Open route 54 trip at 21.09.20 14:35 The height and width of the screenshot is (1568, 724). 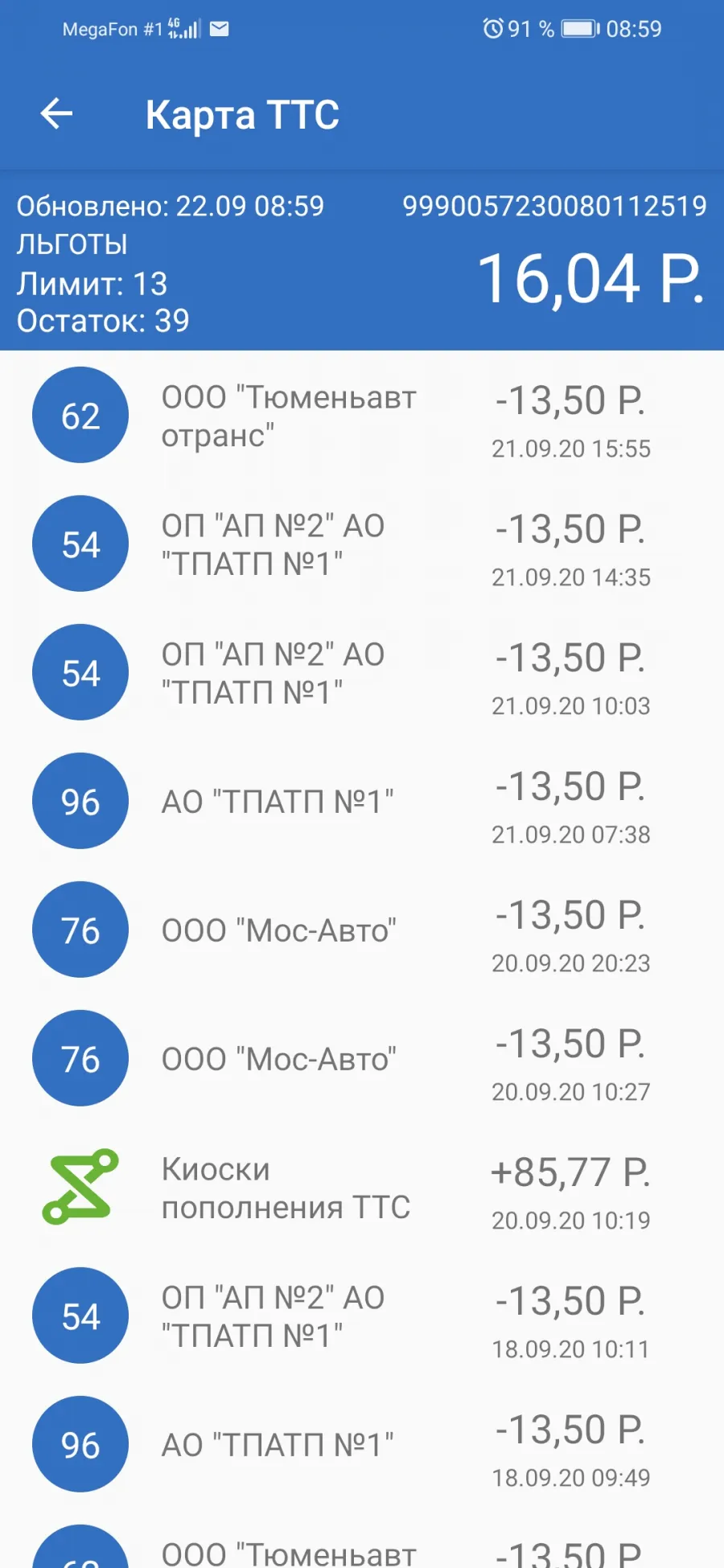[362, 544]
